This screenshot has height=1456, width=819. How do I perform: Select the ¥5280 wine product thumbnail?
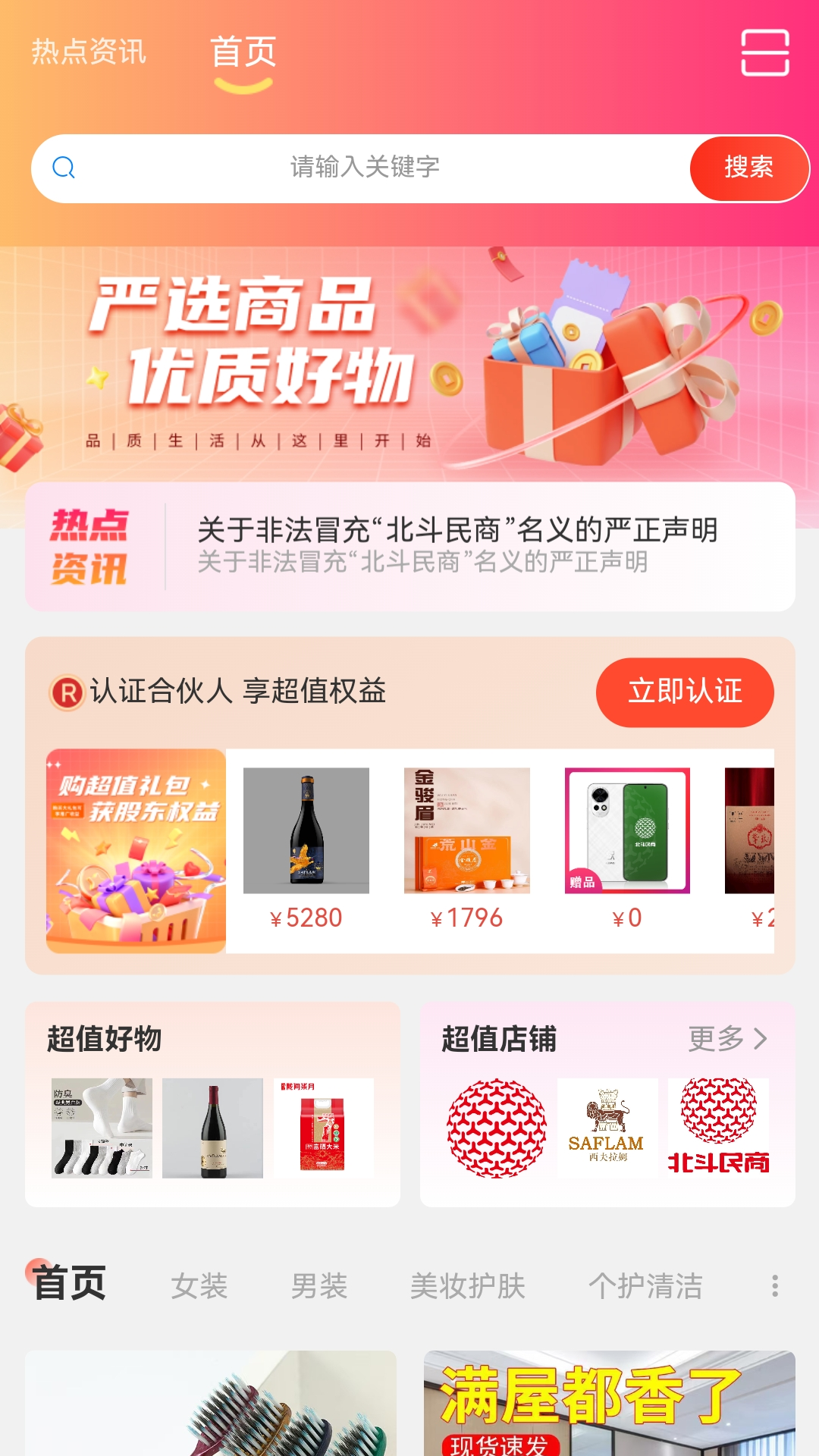pos(304,830)
